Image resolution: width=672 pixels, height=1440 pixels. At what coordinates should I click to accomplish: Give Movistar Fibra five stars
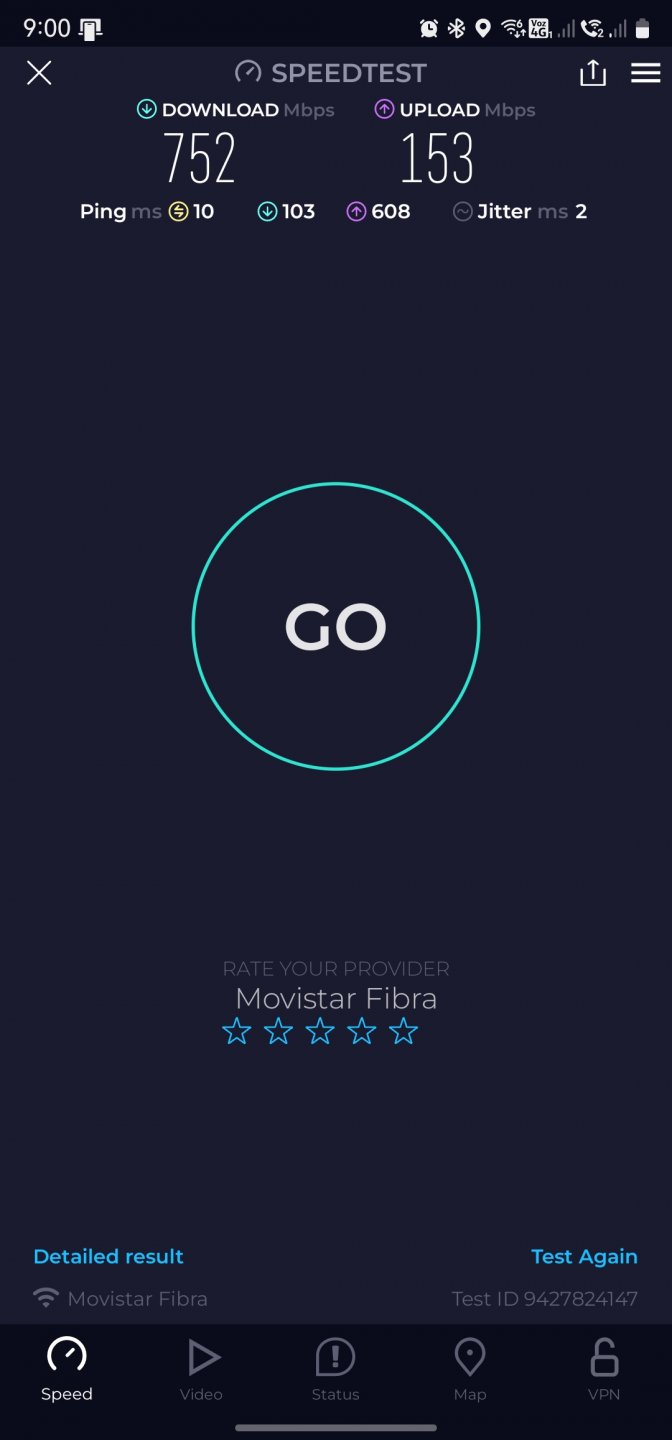403,1031
